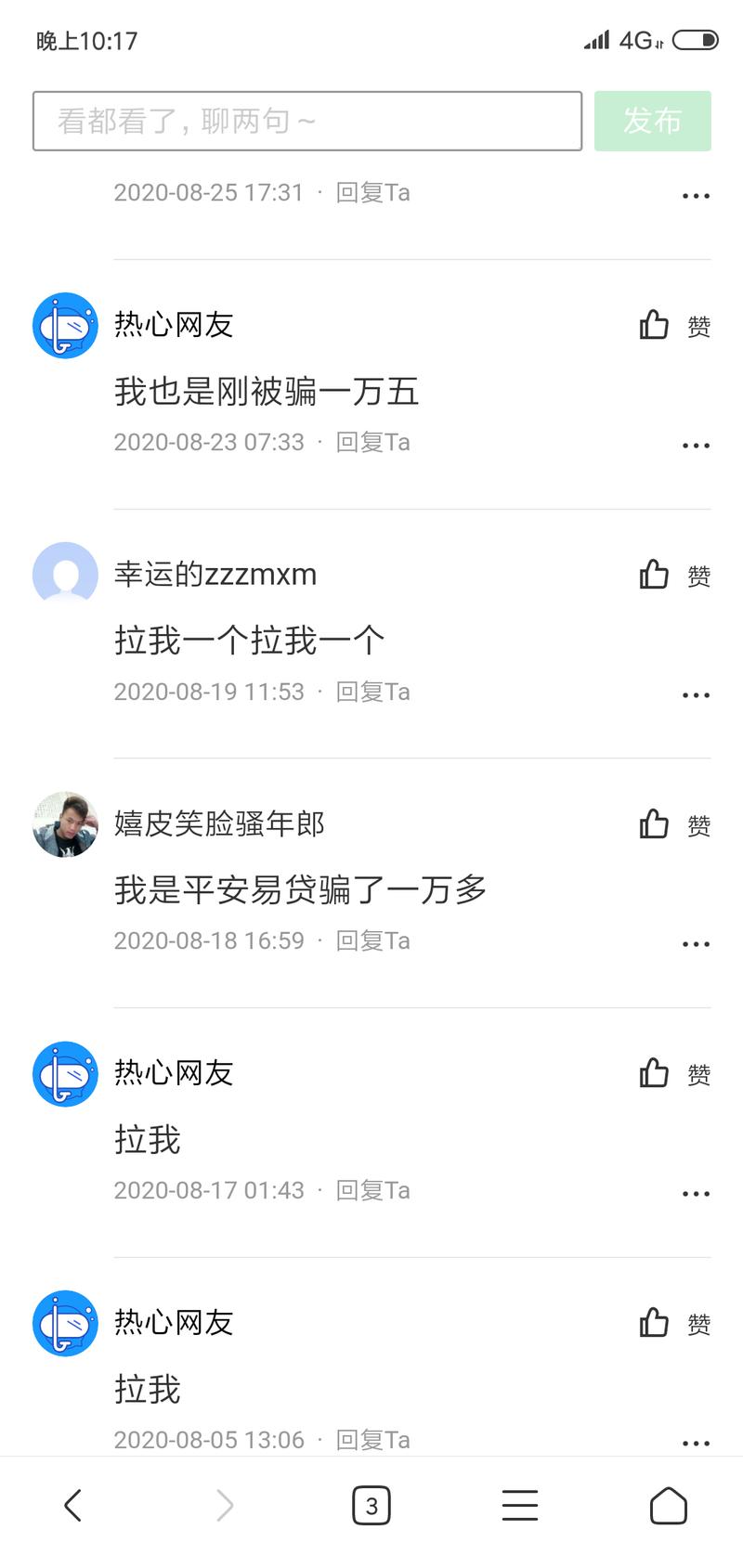Screen dimensions: 743x1568
Task: Open 热心网友's avatar at the top comment
Action: pos(64,325)
